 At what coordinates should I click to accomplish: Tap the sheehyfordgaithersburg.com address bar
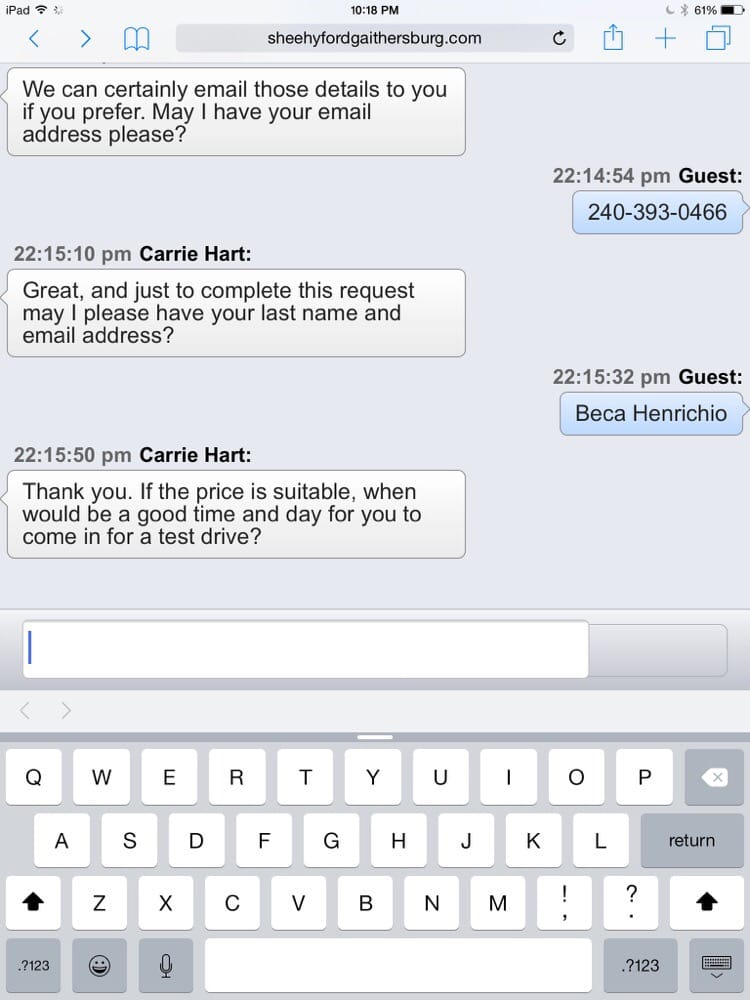coord(374,39)
